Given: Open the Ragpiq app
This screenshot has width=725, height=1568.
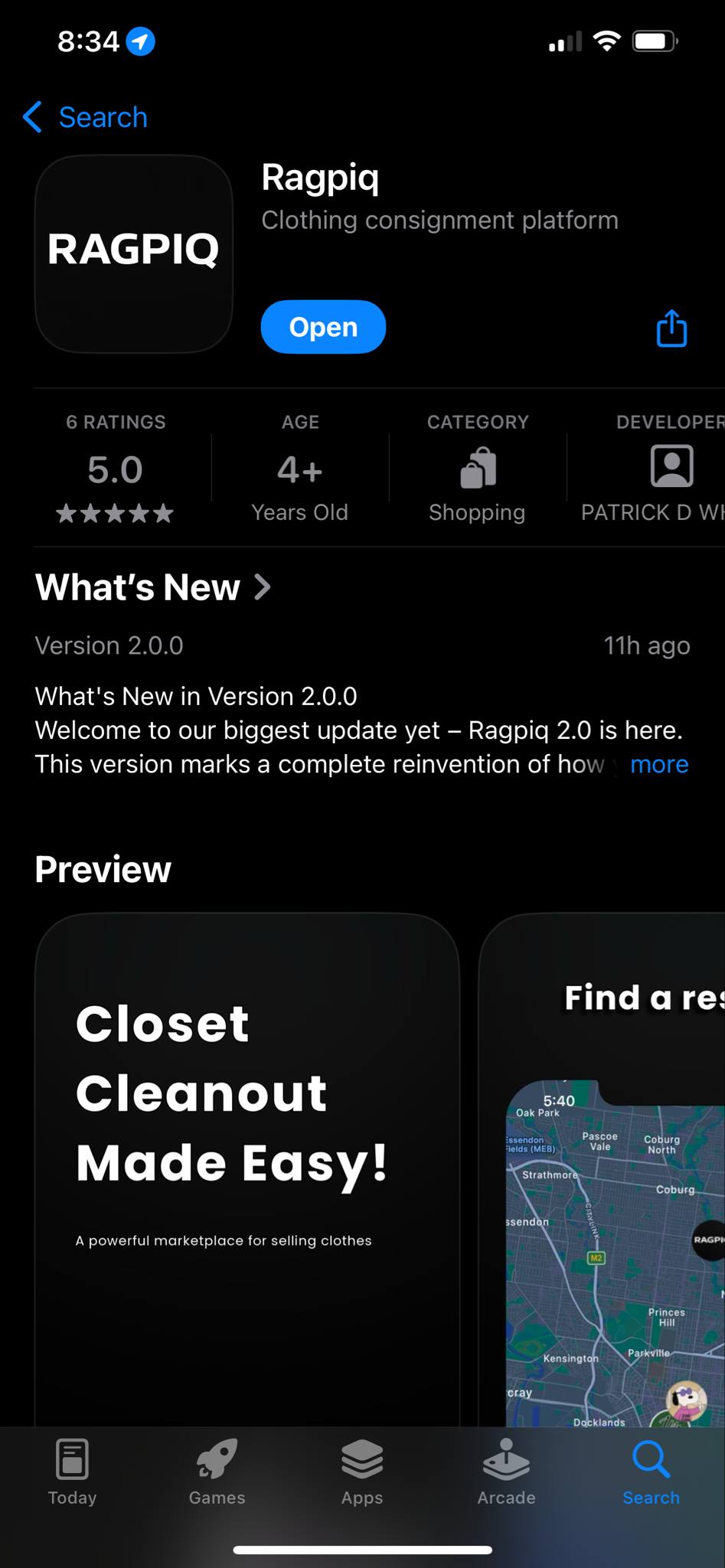Looking at the screenshot, I should (323, 327).
